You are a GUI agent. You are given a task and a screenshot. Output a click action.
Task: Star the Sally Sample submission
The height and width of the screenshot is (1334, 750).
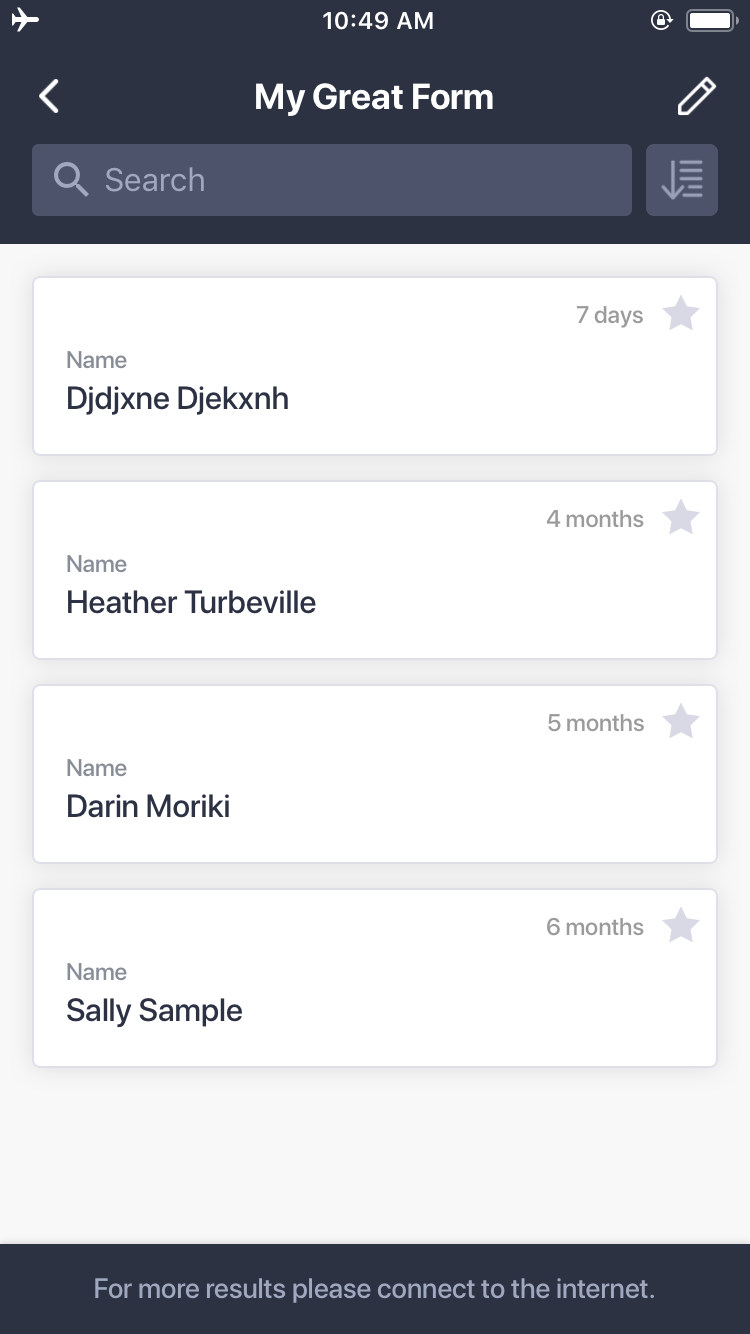pyautogui.click(x=681, y=926)
